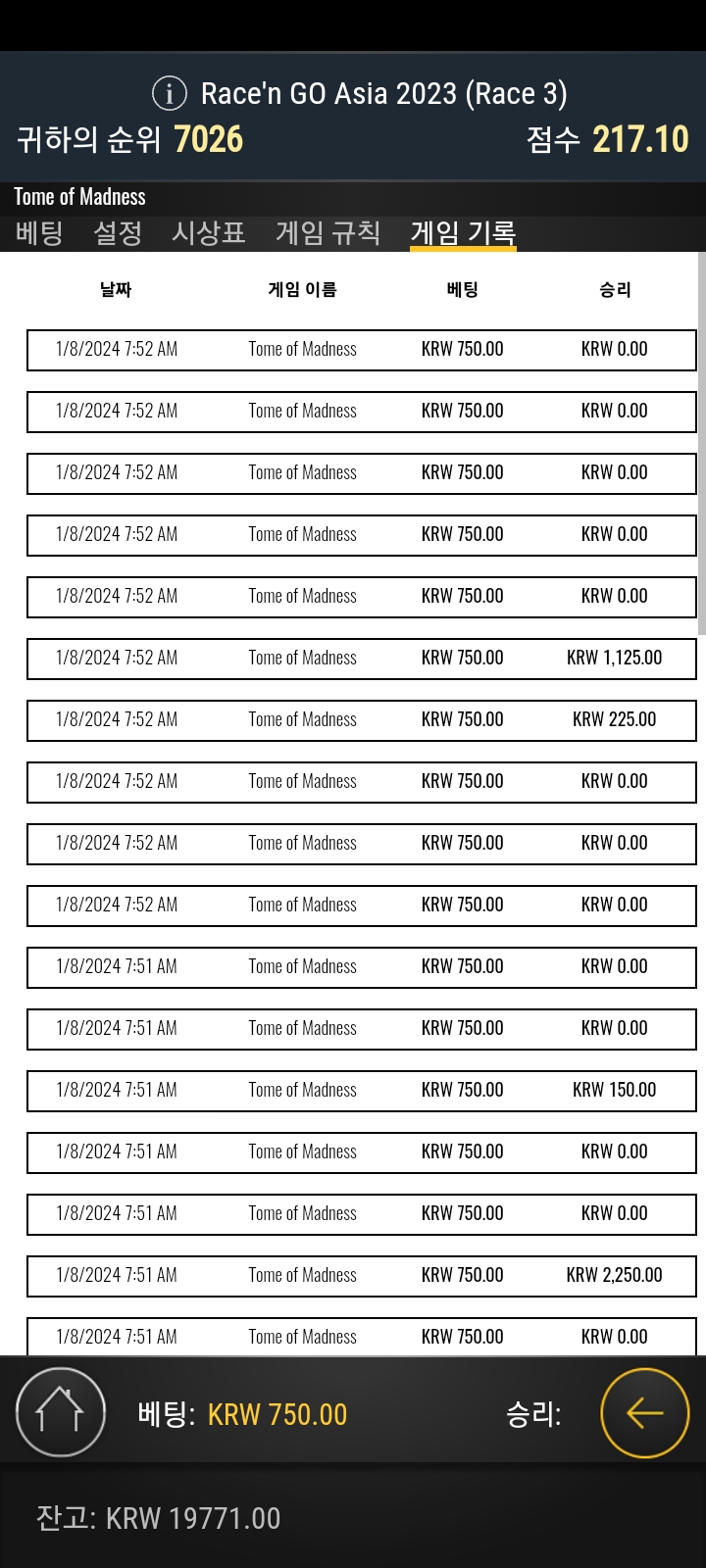Tap the home button
The height and width of the screenshot is (1568, 706).
[x=61, y=1412]
